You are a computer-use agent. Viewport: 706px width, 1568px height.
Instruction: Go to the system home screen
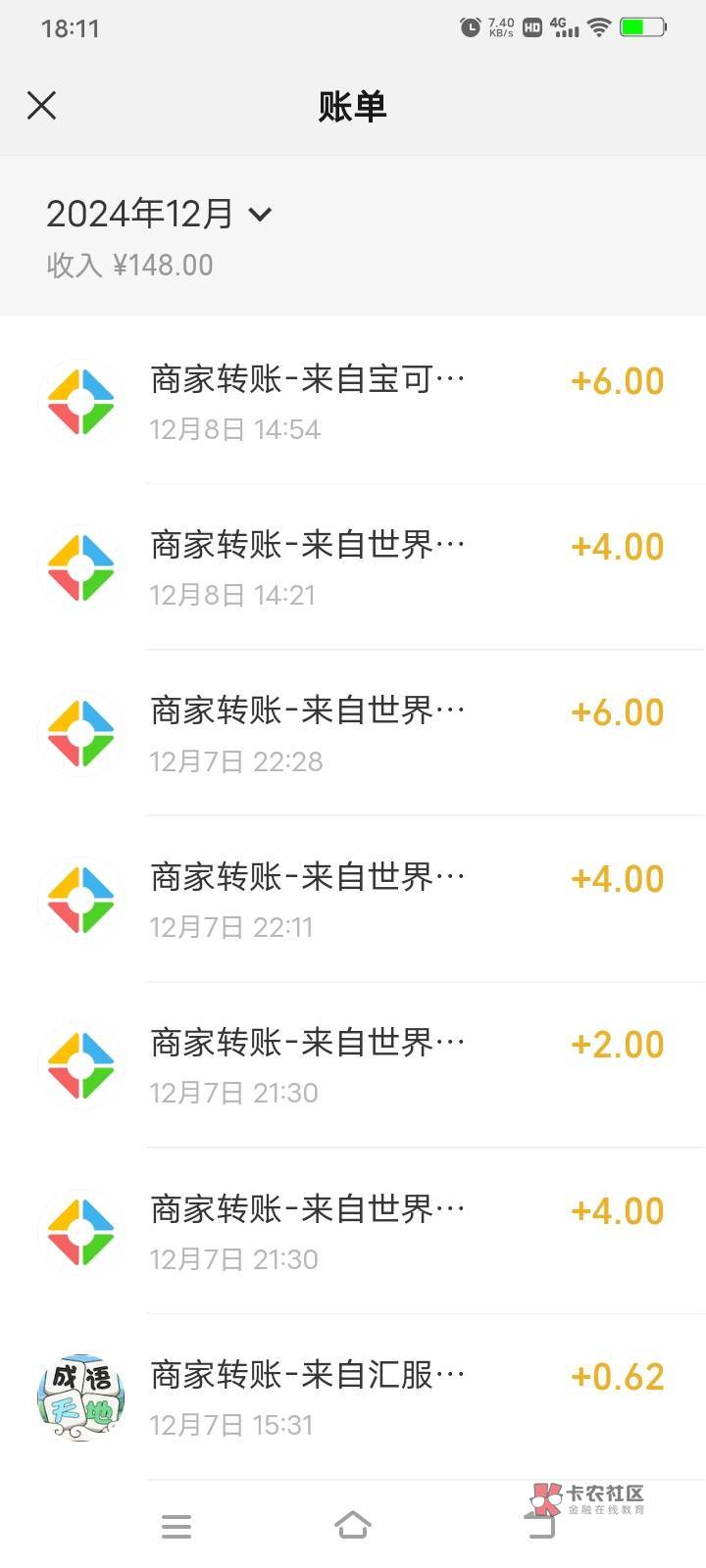point(353,1525)
